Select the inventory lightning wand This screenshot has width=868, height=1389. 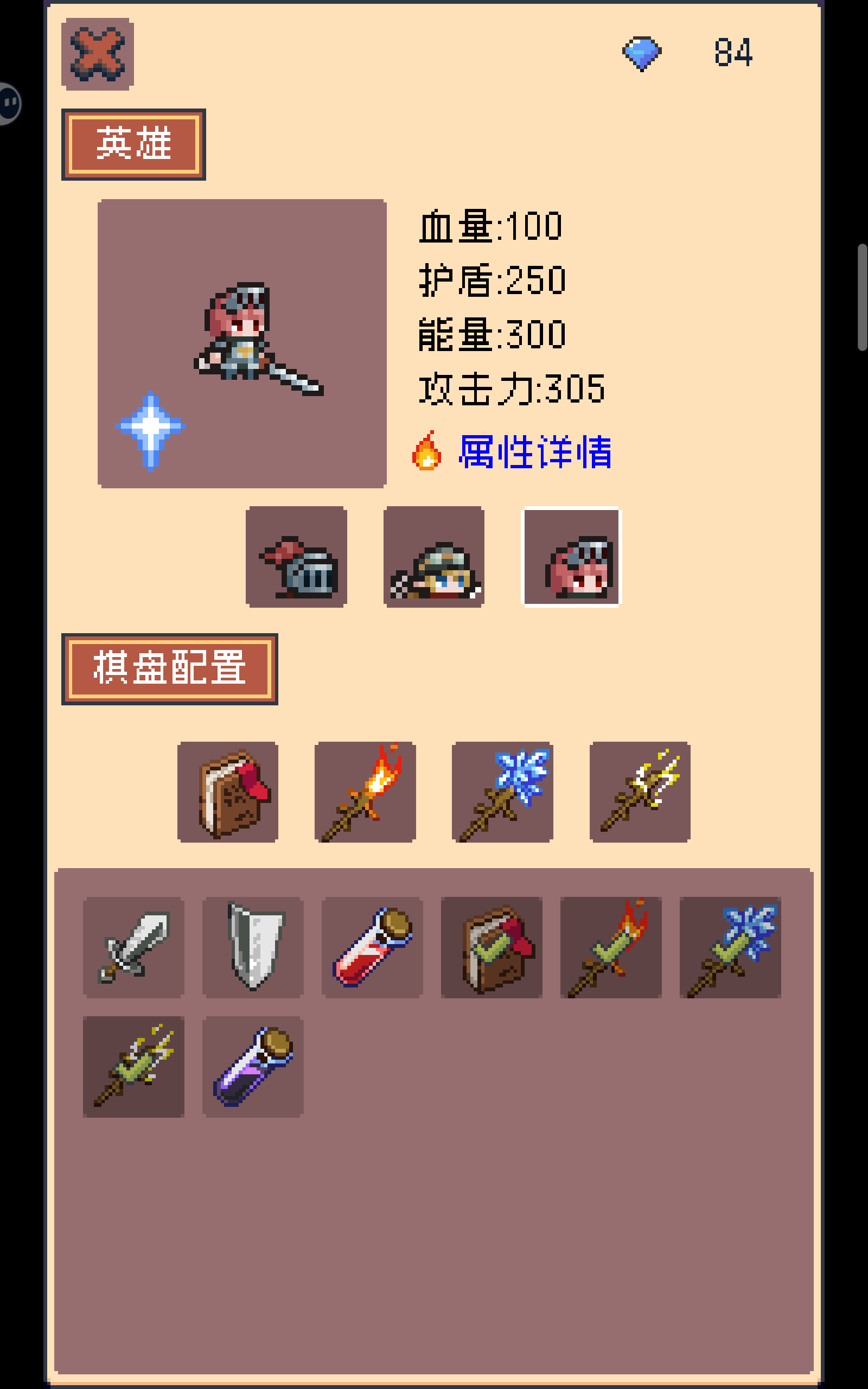[134, 1068]
